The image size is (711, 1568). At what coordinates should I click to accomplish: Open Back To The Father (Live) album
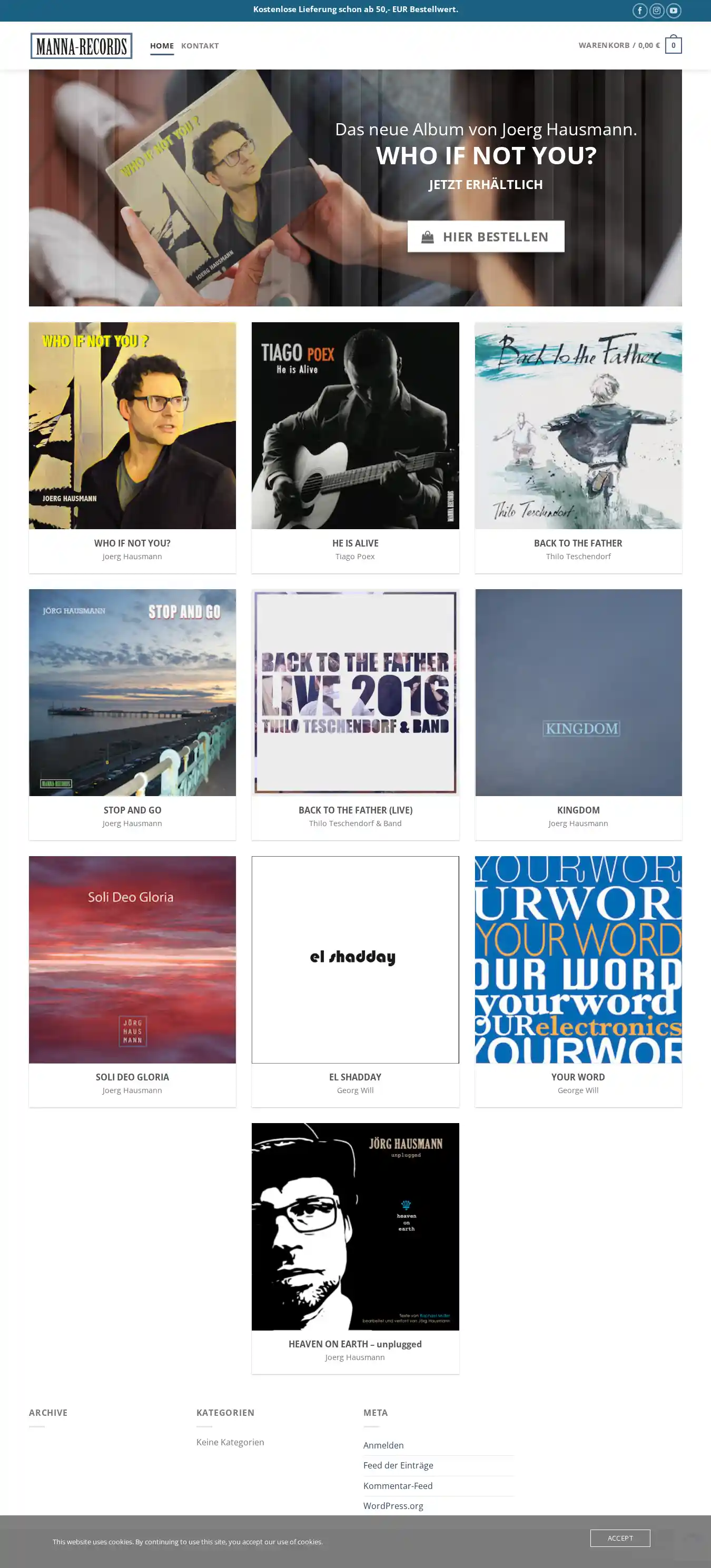coord(355,693)
